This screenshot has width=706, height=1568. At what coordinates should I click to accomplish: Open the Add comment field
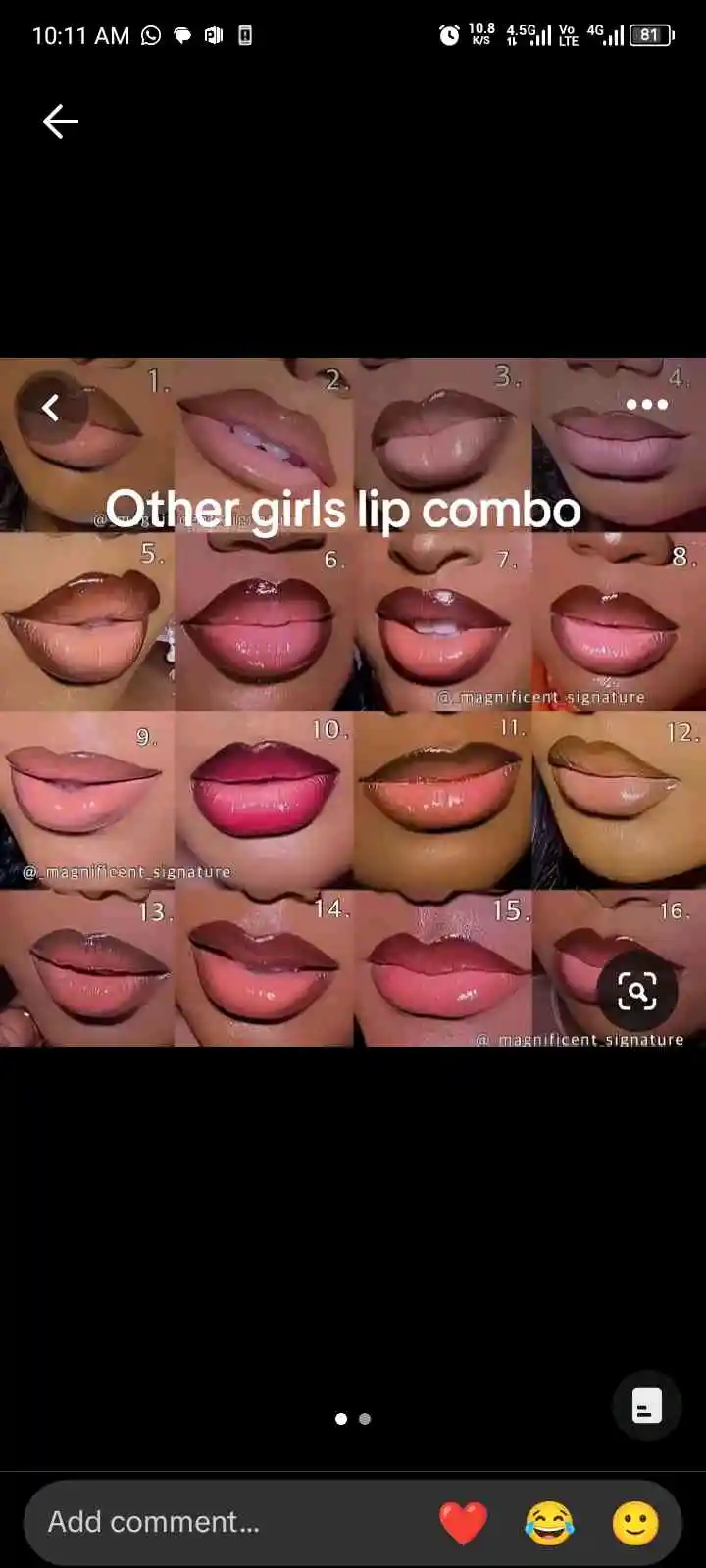point(227,1522)
